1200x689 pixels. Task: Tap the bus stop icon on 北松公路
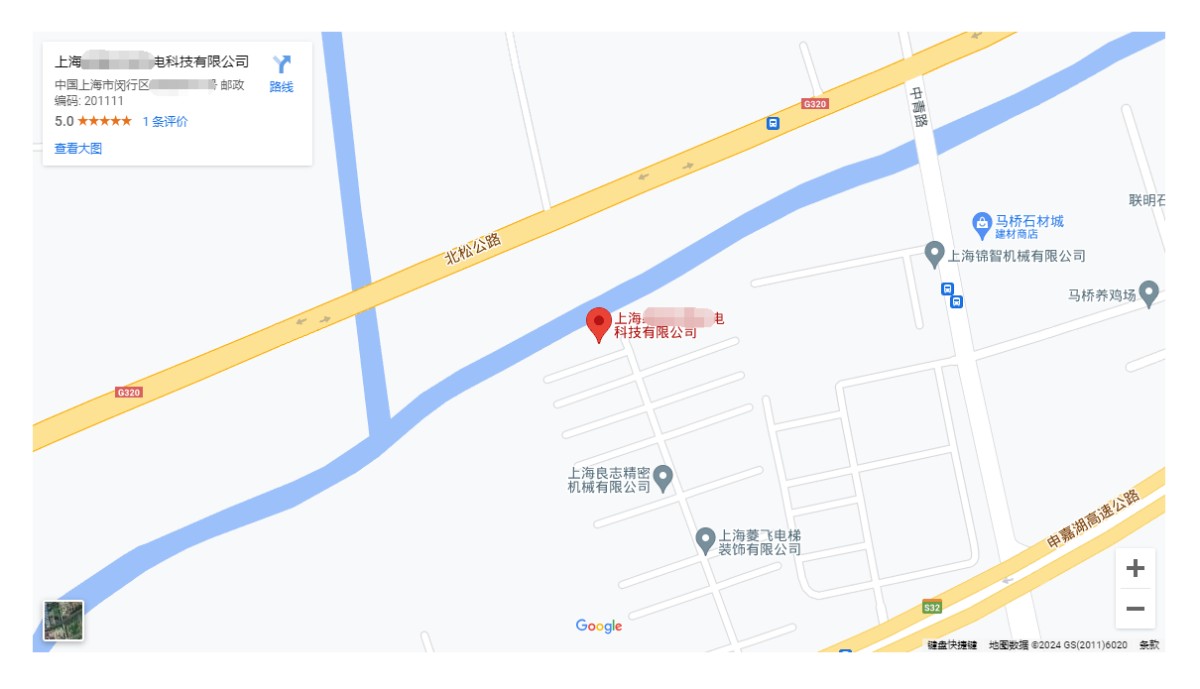click(x=772, y=123)
